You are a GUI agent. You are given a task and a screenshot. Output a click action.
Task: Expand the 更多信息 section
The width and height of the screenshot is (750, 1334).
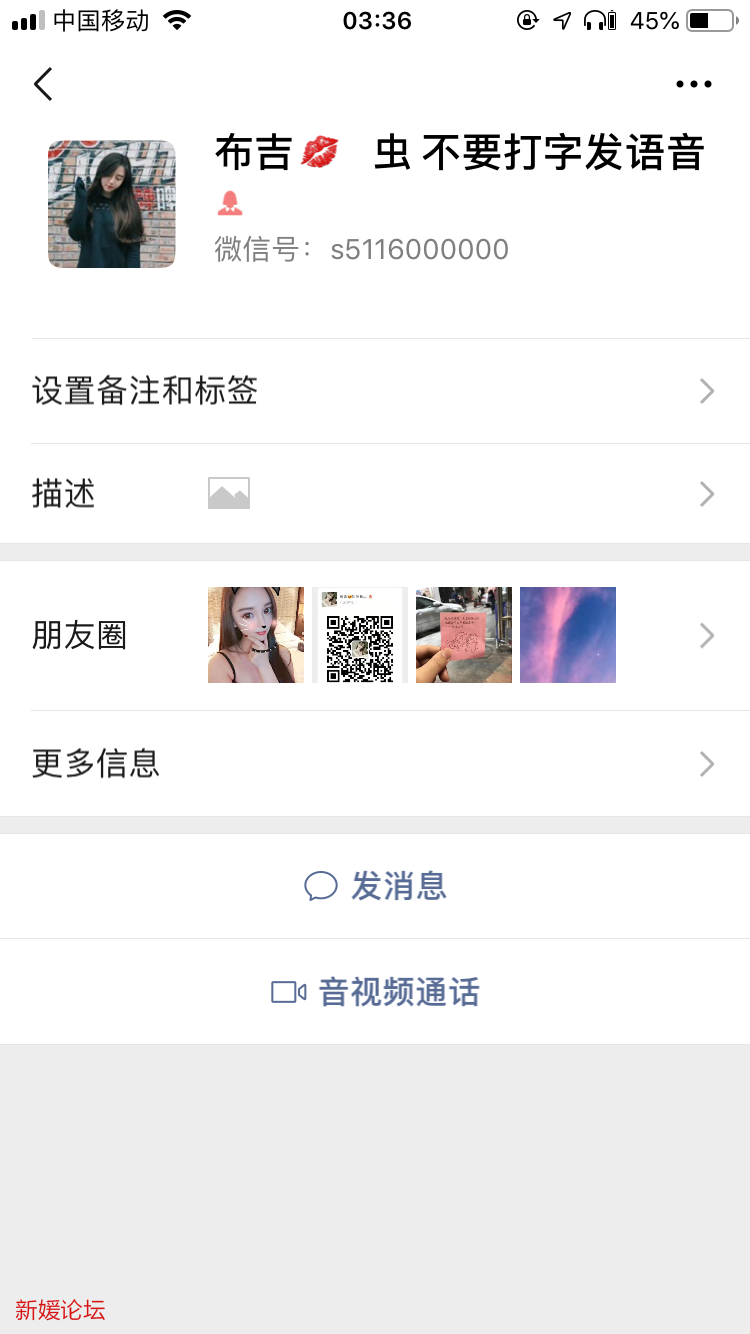pyautogui.click(x=707, y=763)
